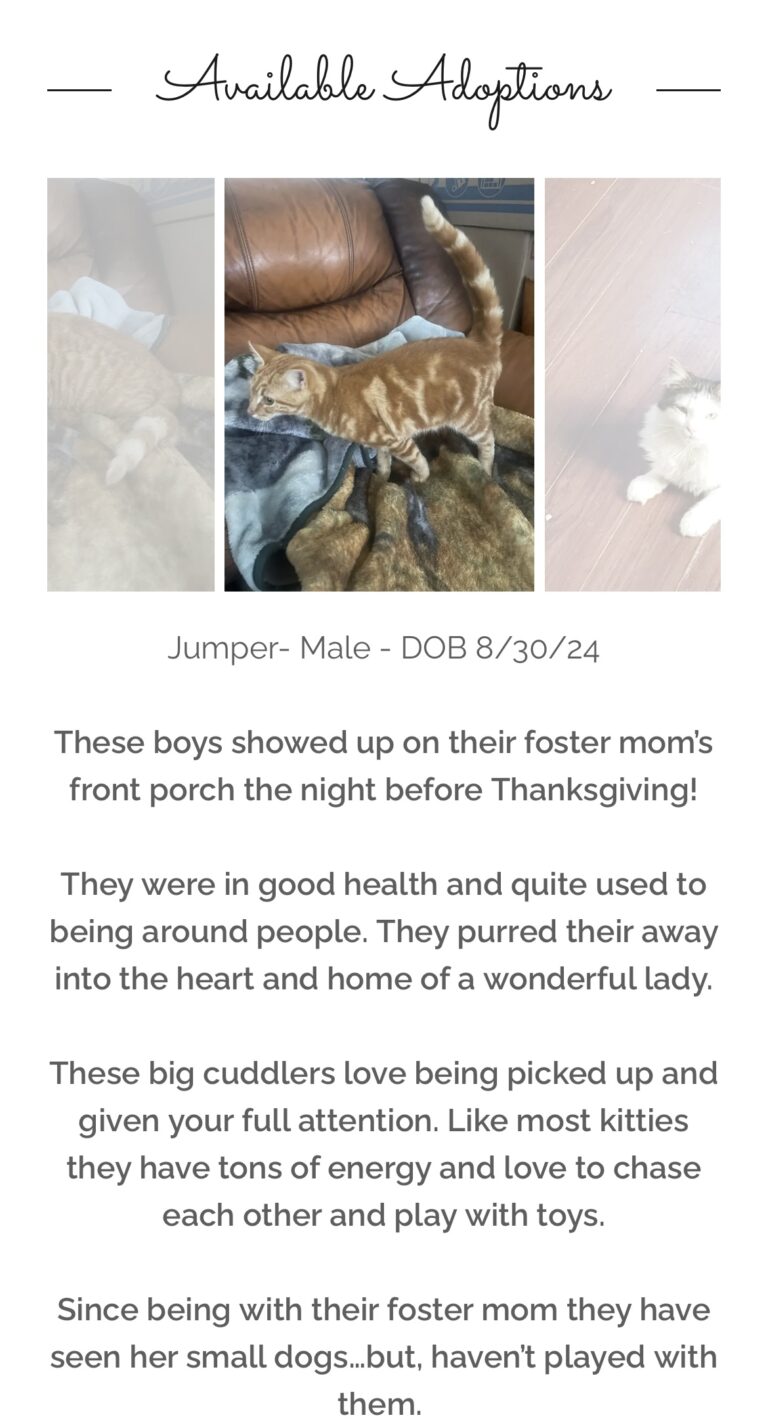Open the Jumper orange cat photo

pos(379,385)
